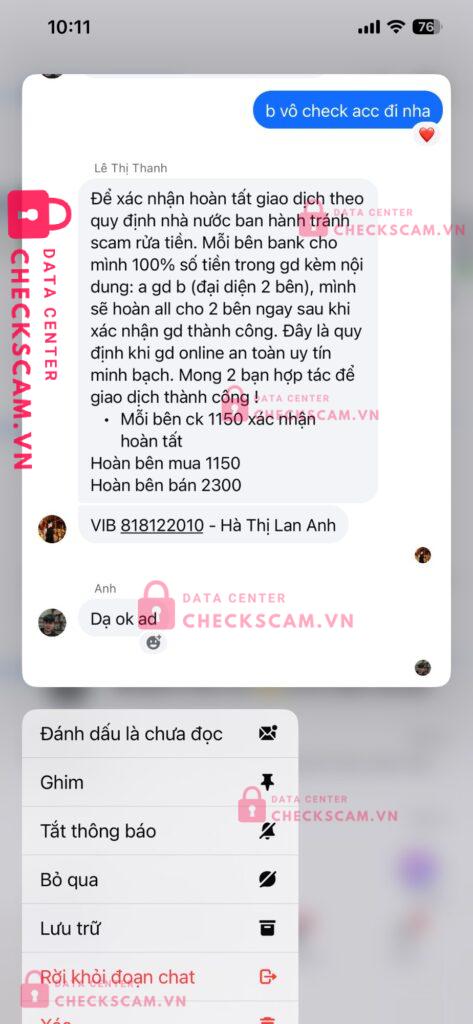
Task: Leave group via "Rời khỏi đoạn chat"
Action: tap(160, 977)
